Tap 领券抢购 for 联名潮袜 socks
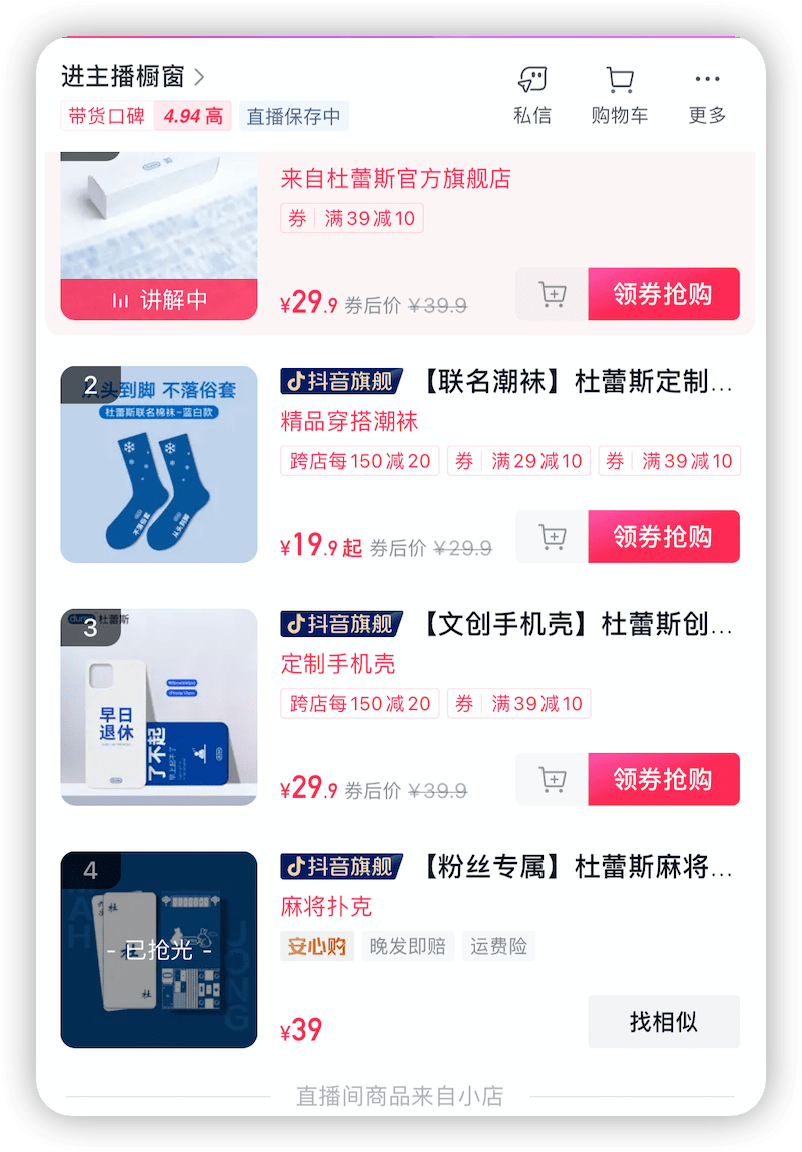Viewport: 802px width, 1152px height. click(x=663, y=537)
